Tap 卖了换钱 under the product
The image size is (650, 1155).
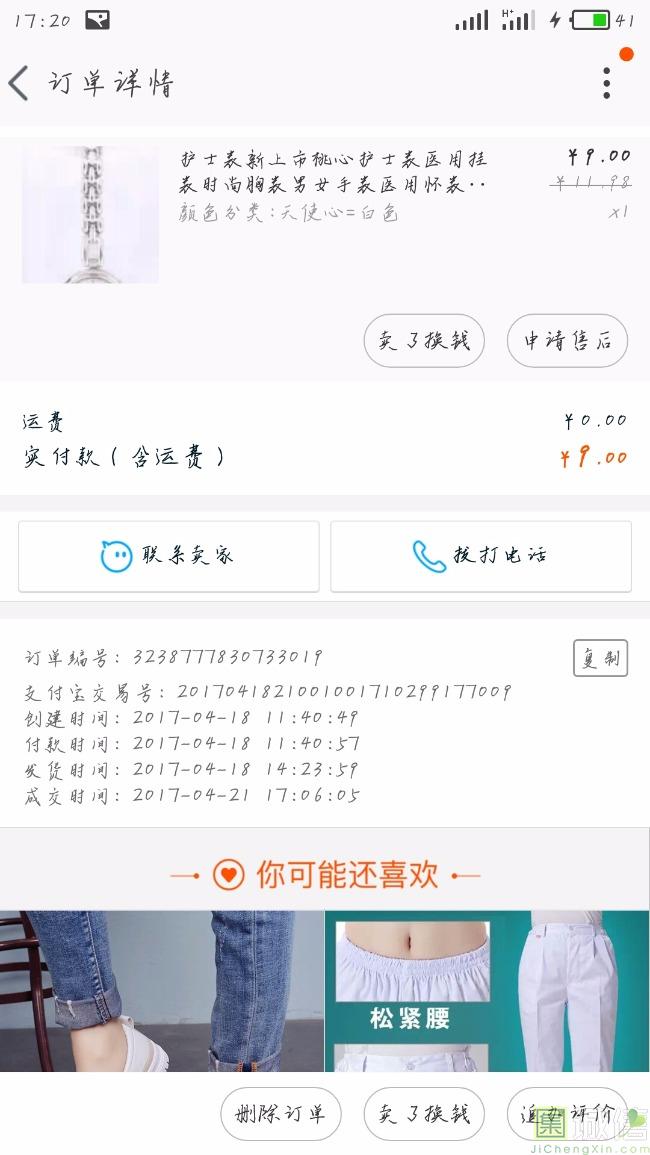424,341
